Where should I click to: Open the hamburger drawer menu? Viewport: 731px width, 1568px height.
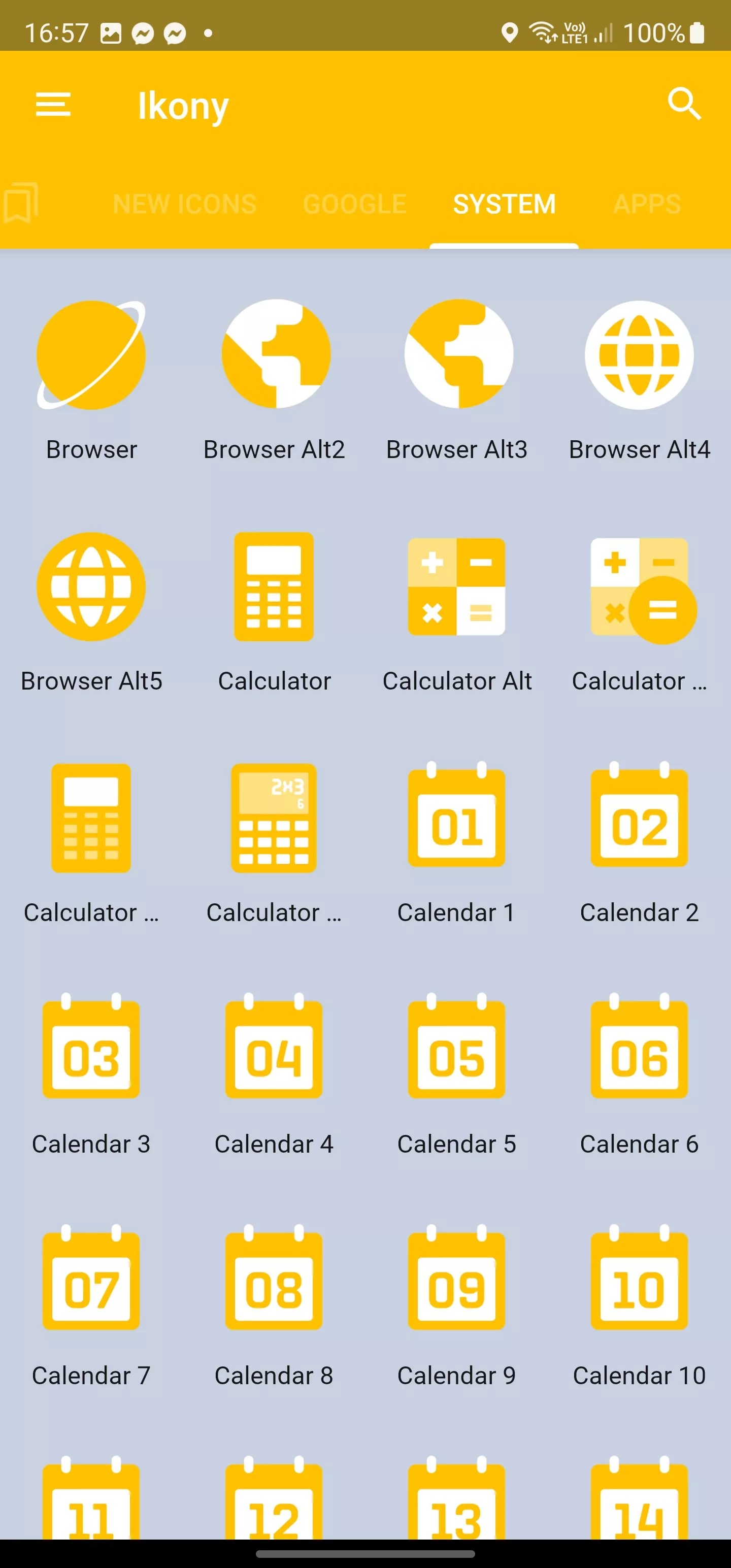(x=53, y=105)
